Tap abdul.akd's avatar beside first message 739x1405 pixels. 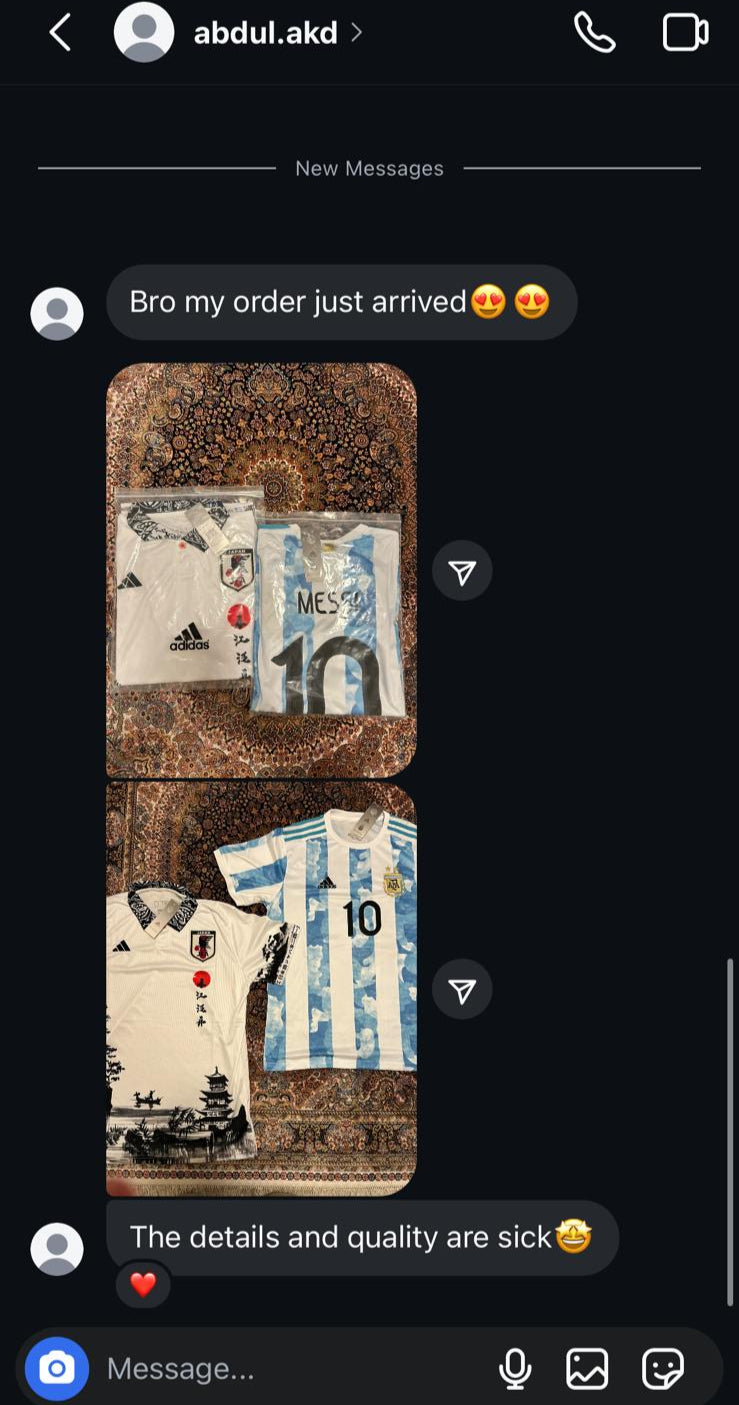[x=57, y=313]
